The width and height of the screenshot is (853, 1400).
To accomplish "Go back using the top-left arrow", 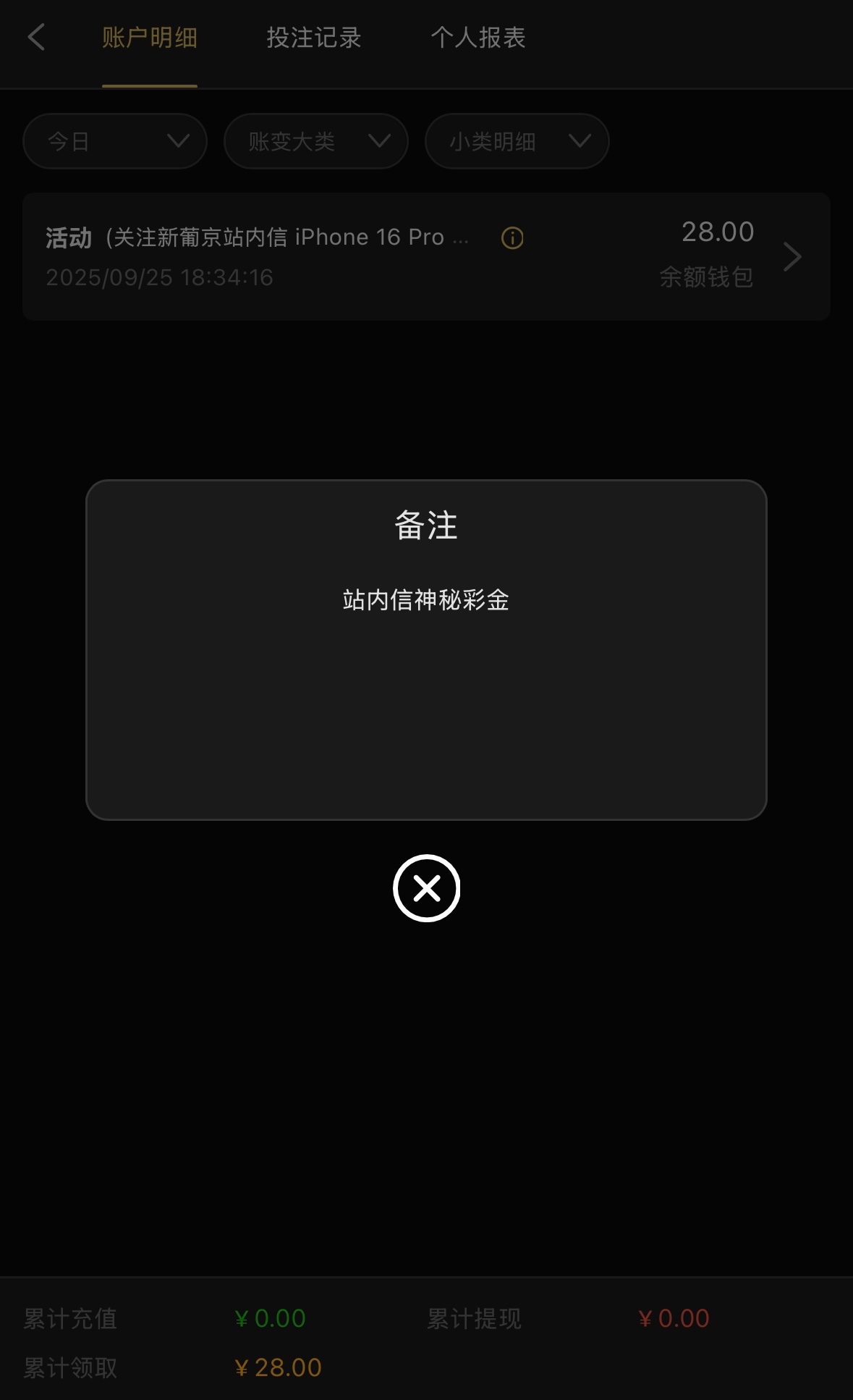I will pyautogui.click(x=36, y=38).
